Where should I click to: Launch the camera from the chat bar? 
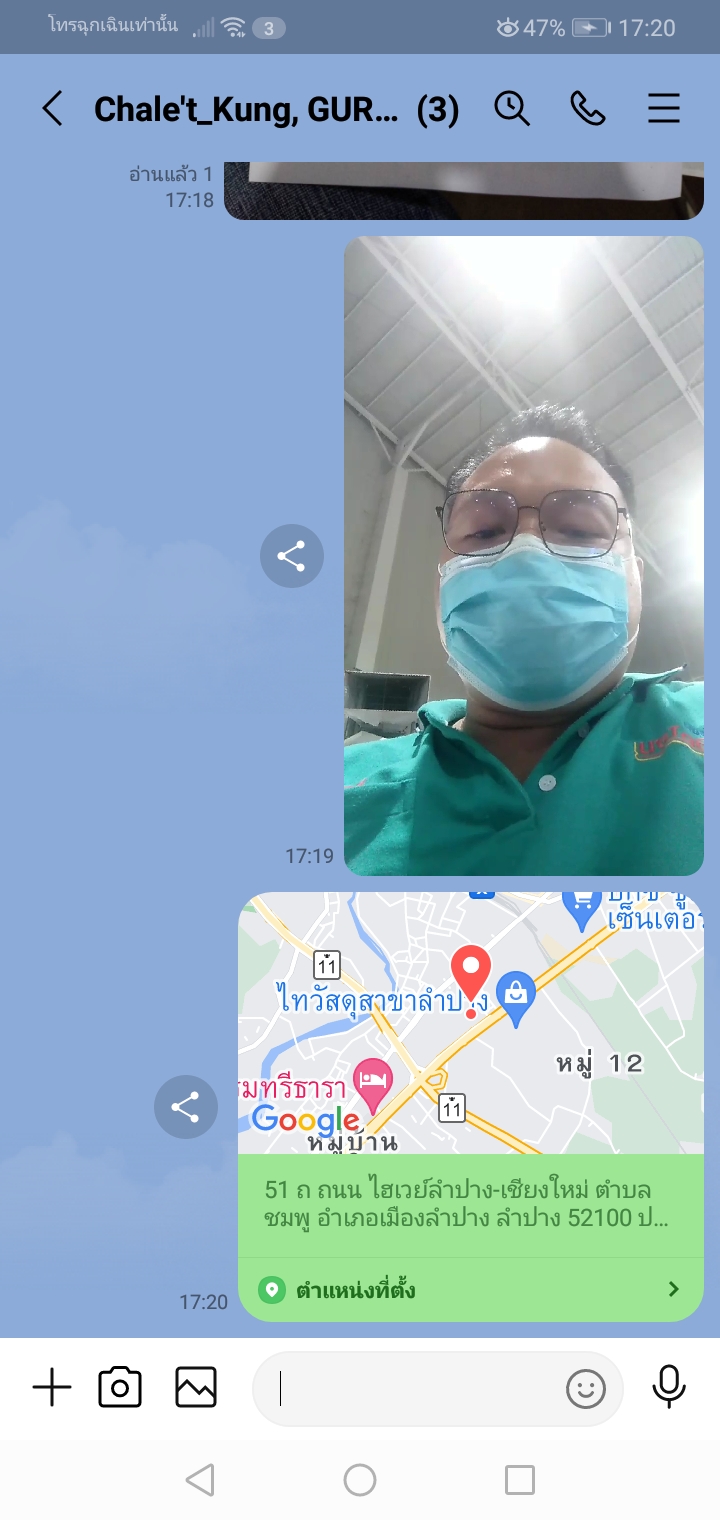coord(120,1388)
